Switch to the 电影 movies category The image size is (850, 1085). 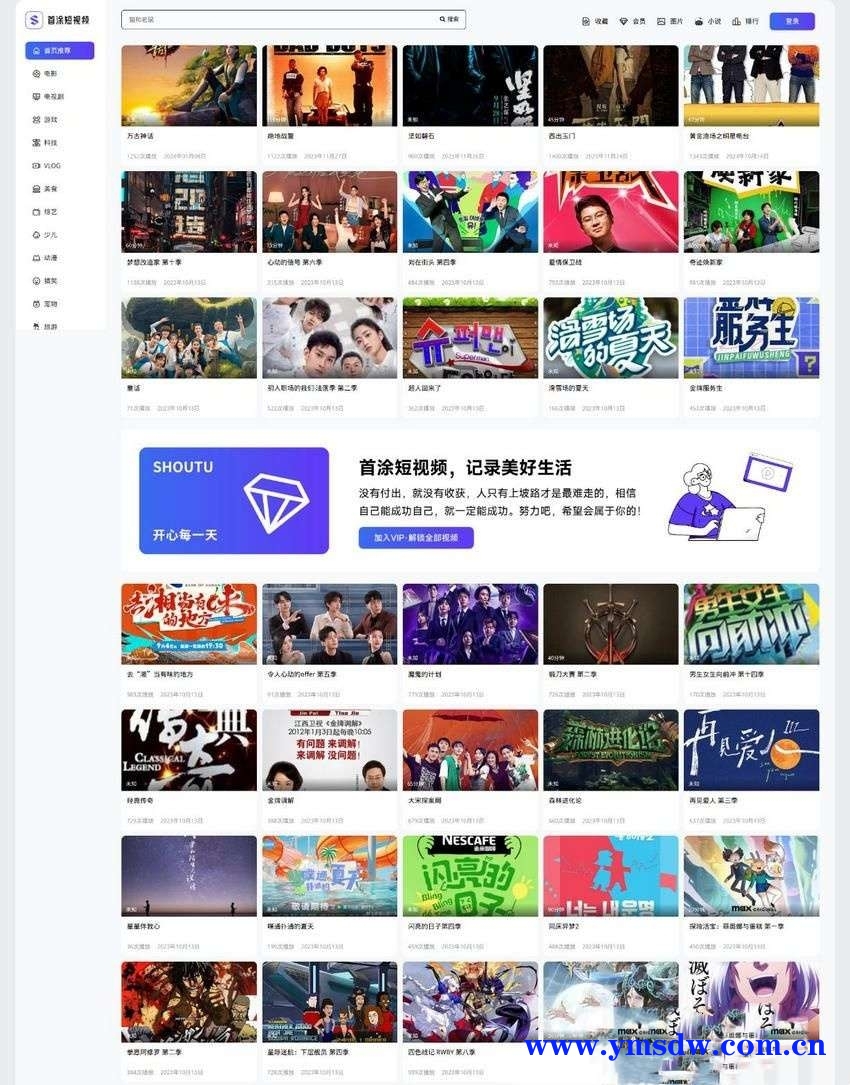click(50, 73)
